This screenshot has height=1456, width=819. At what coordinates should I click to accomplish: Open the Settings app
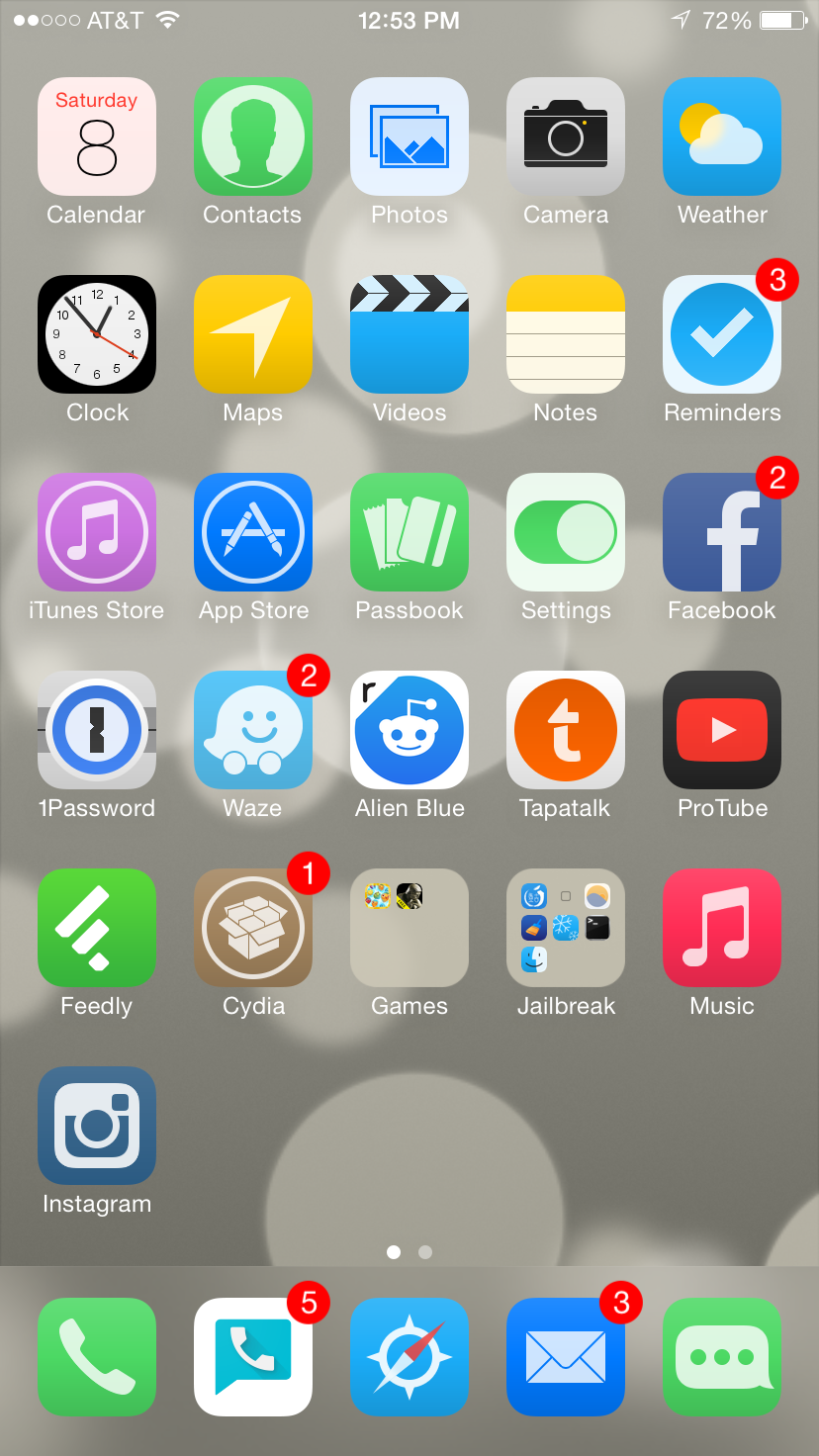point(566,532)
